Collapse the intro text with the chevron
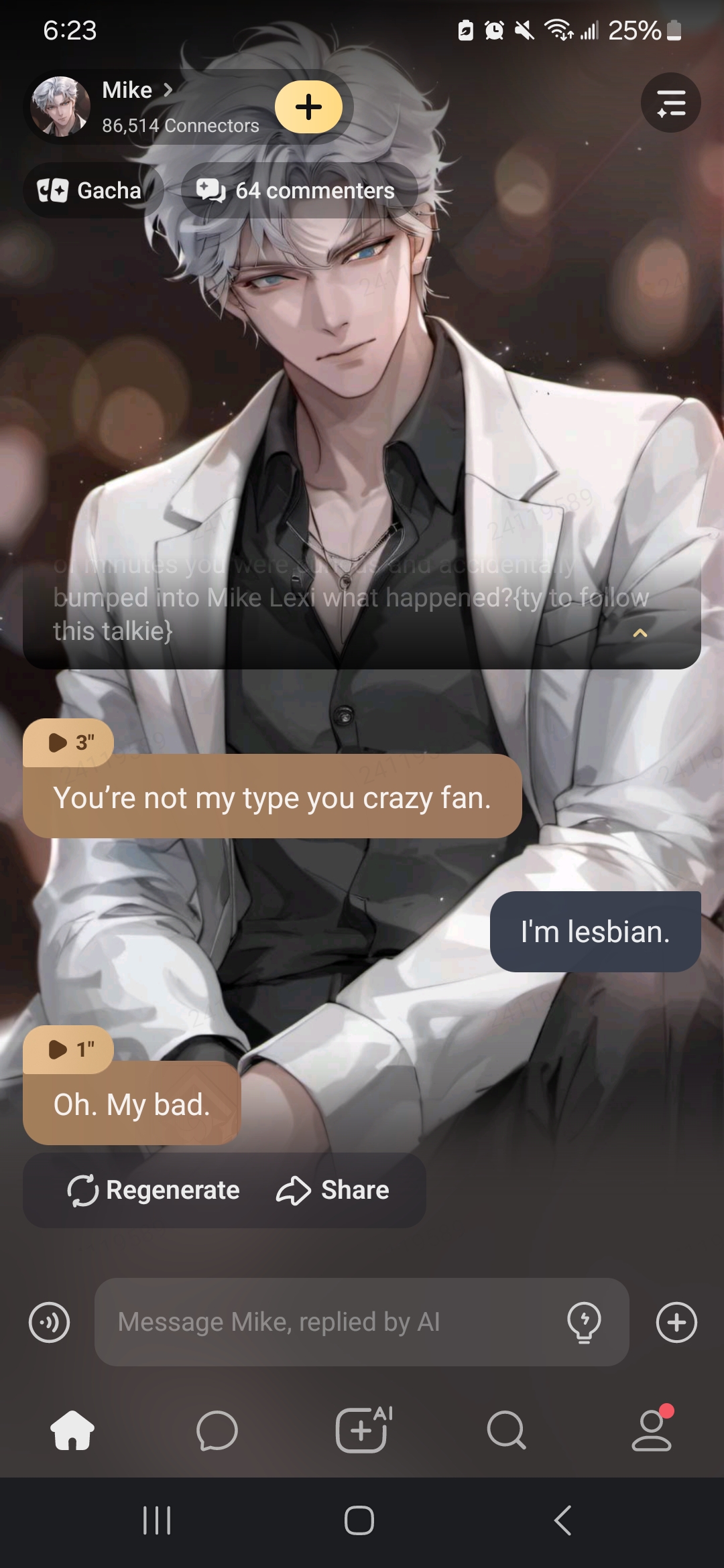 (x=640, y=633)
